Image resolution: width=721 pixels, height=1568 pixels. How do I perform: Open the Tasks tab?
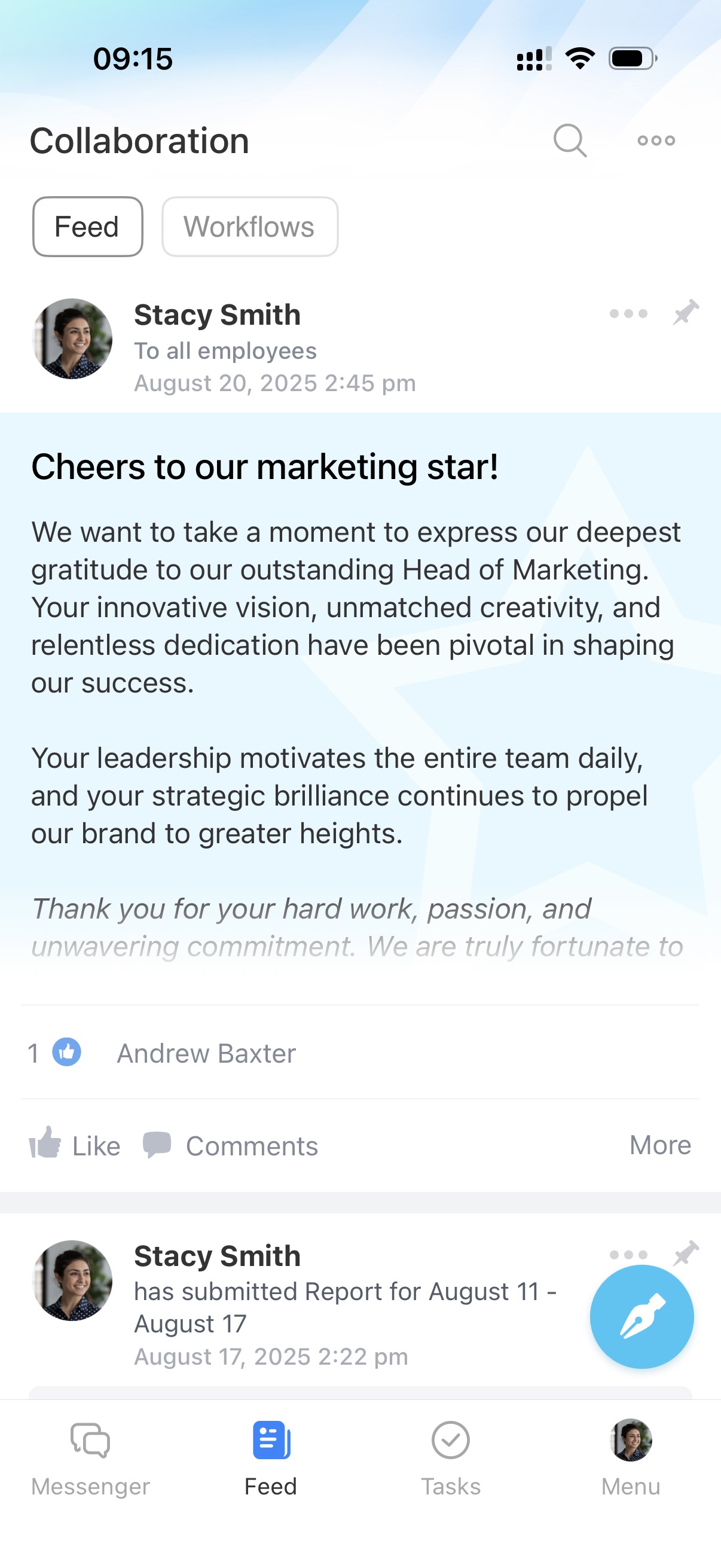pos(450,1457)
